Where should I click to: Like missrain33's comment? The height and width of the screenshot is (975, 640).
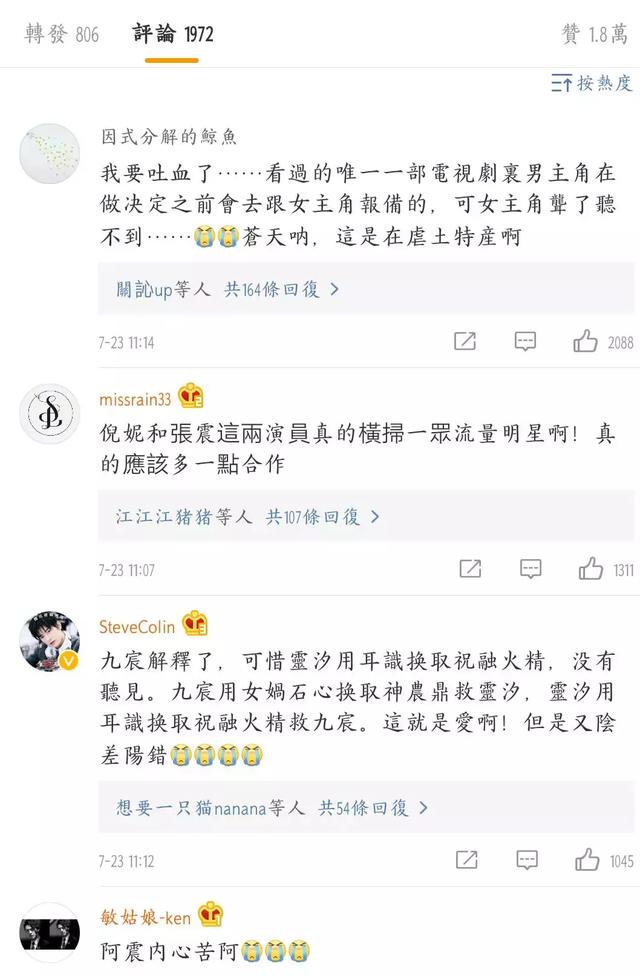591,570
